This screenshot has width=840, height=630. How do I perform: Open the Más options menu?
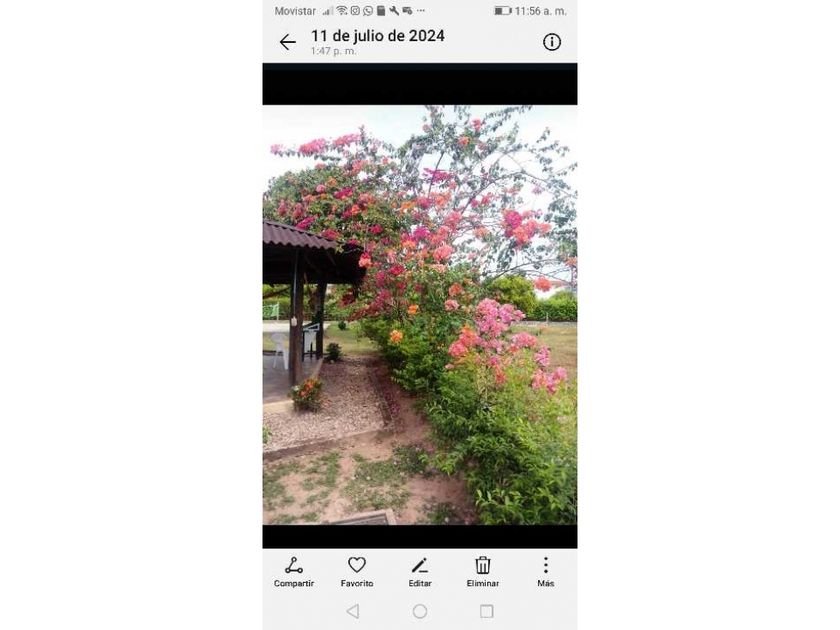(x=546, y=572)
